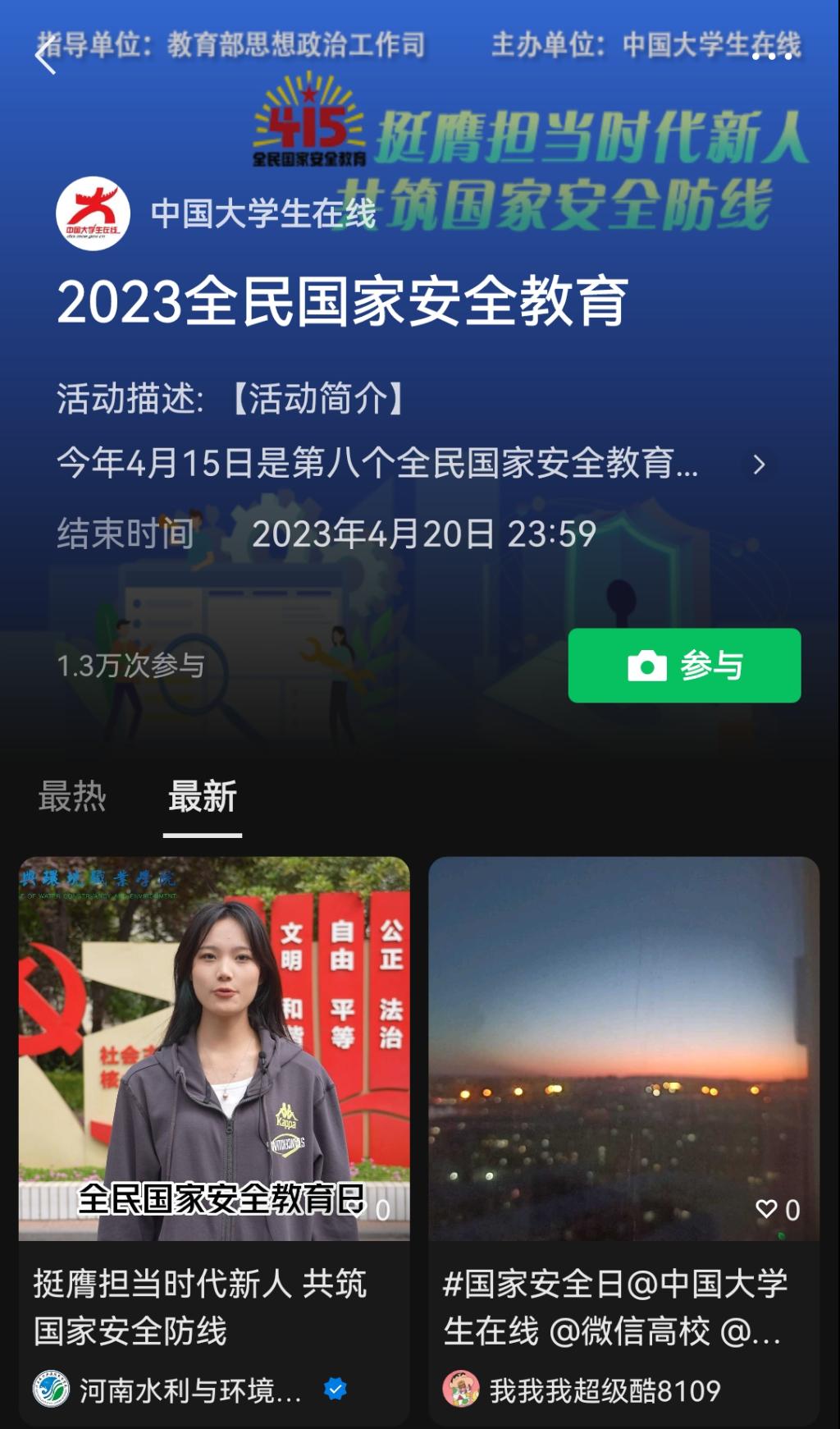The width and height of the screenshot is (840, 1429).
Task: Select the 最新 tab
Action: [x=202, y=797]
